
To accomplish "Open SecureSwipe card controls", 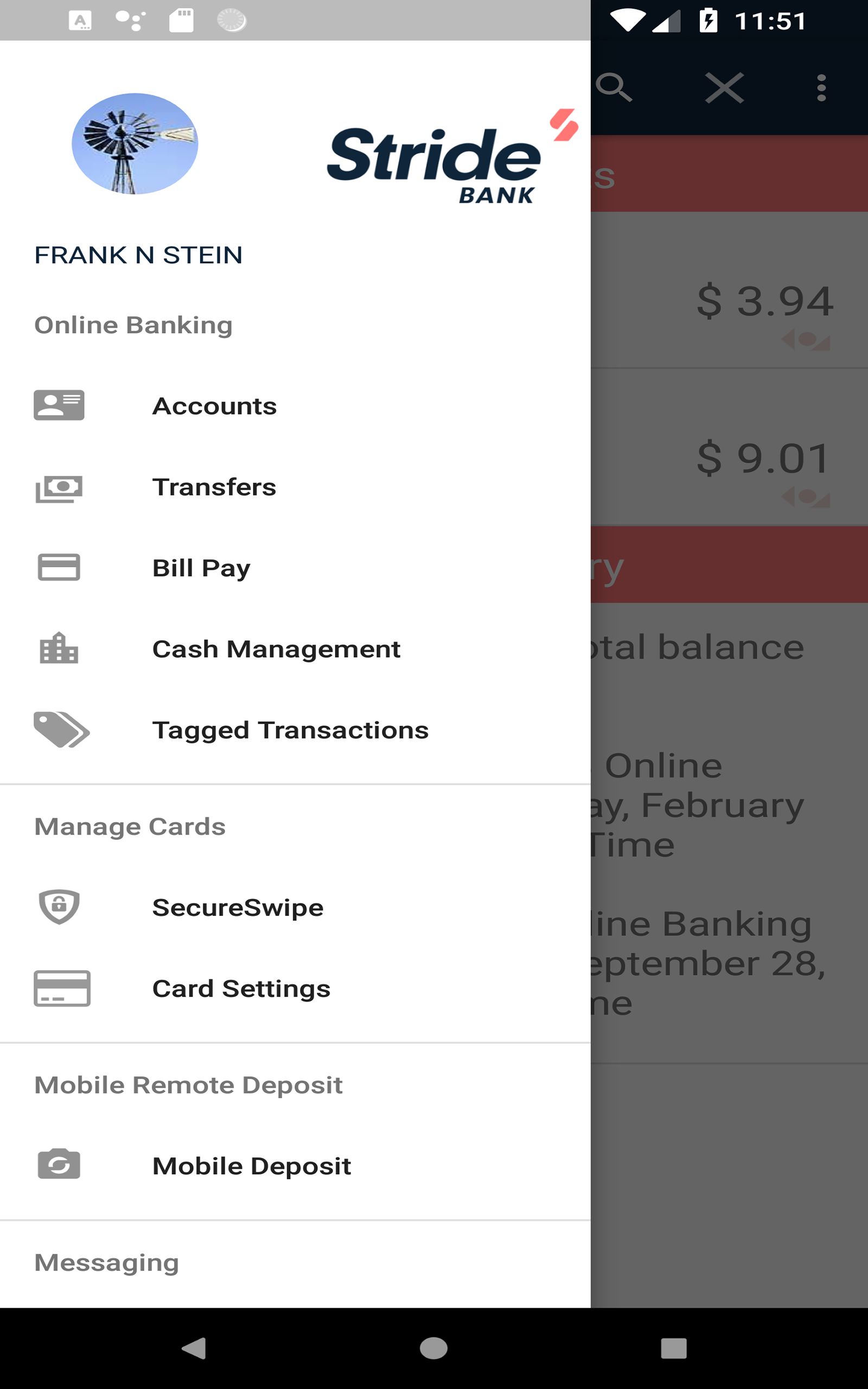I will 238,907.
